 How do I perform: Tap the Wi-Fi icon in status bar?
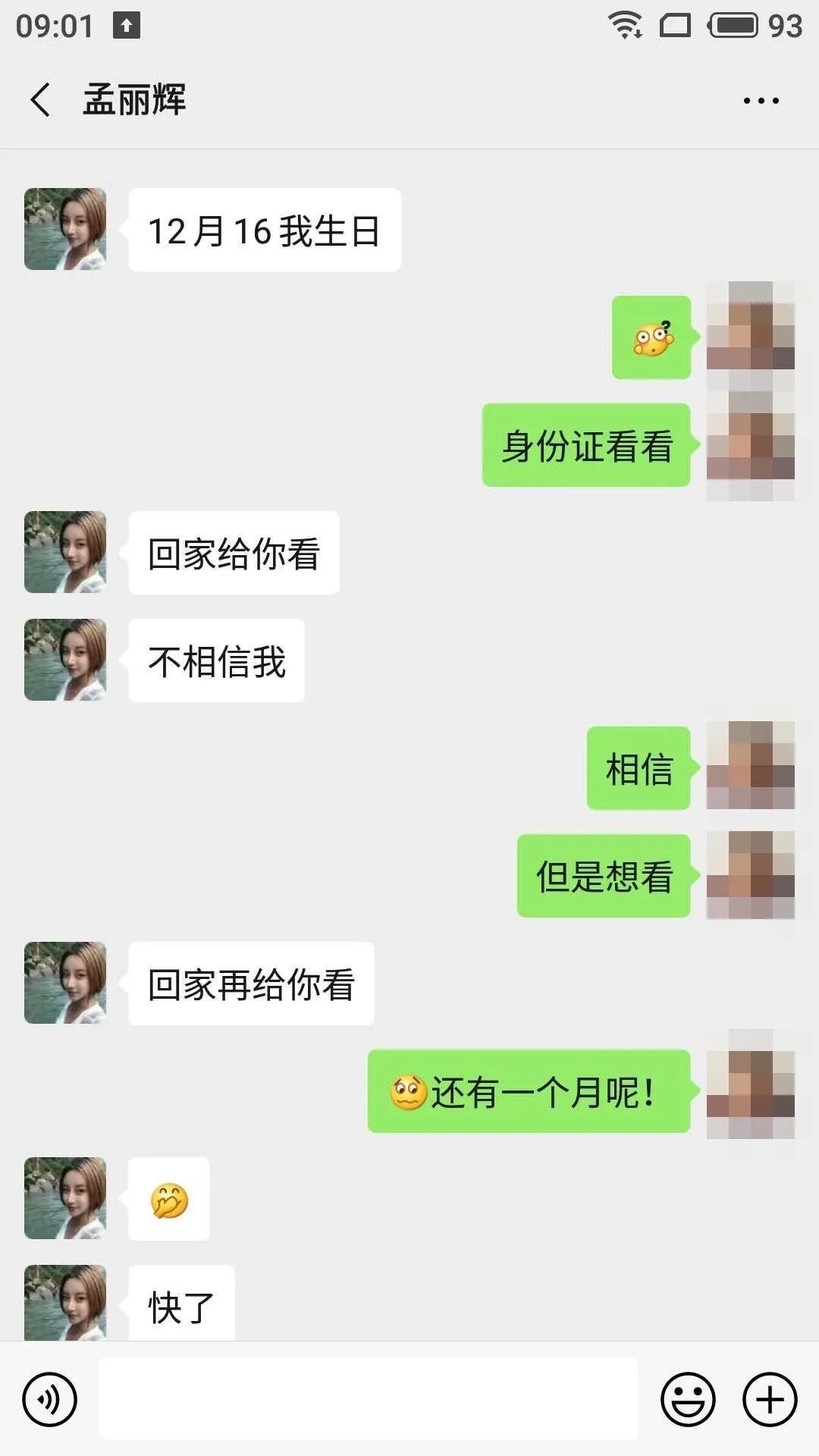click(623, 25)
